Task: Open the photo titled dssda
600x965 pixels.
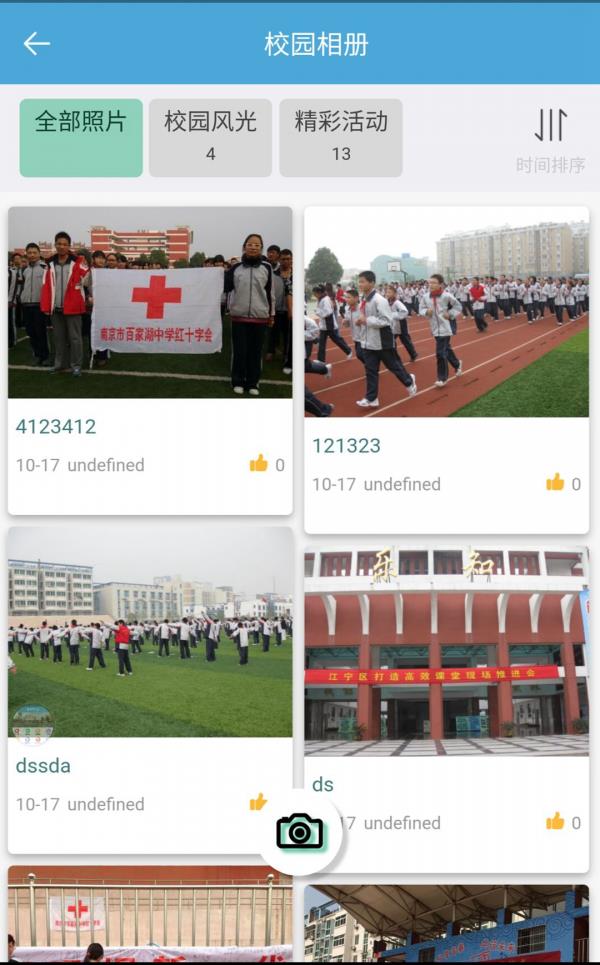Action: pyautogui.click(x=150, y=632)
